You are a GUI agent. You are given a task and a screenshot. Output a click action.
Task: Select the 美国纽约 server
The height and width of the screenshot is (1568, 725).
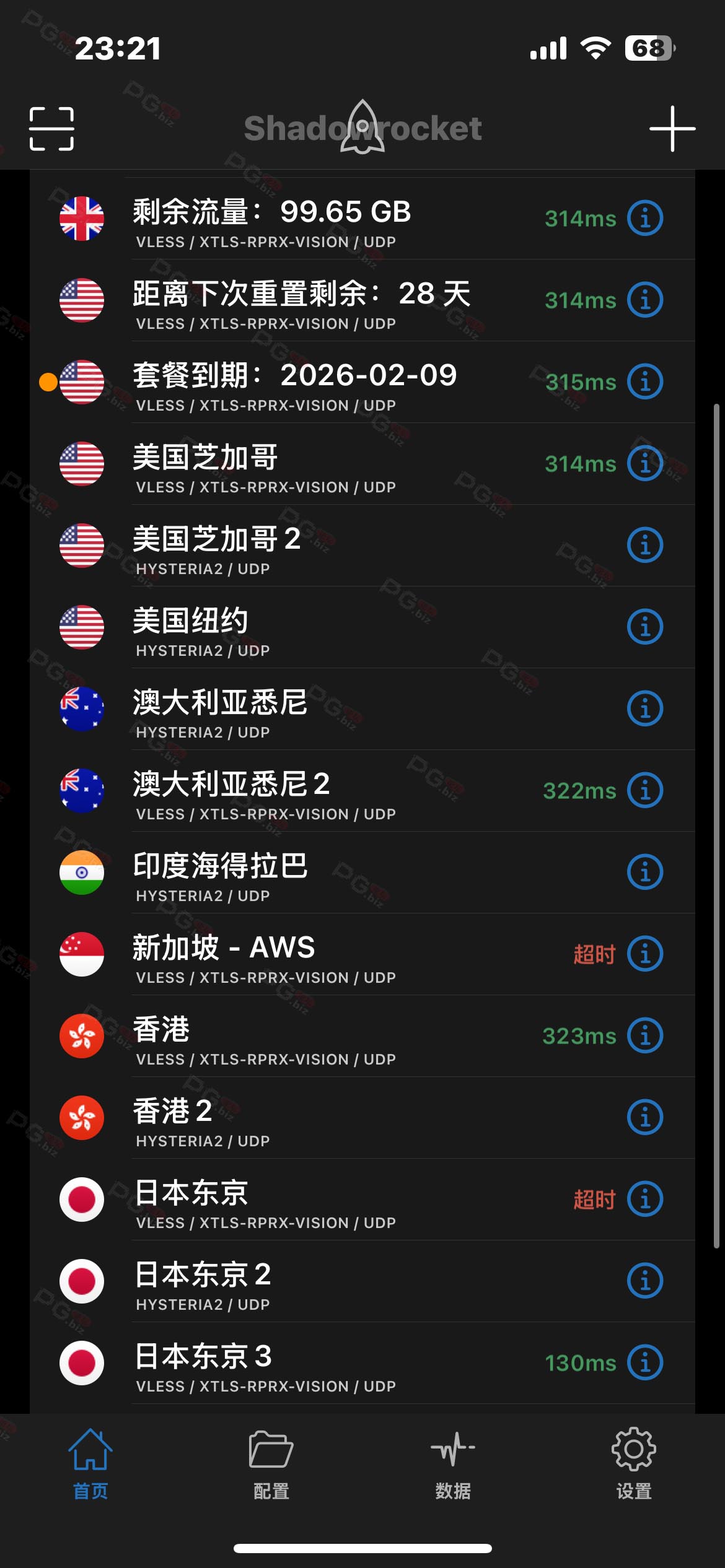click(310, 627)
